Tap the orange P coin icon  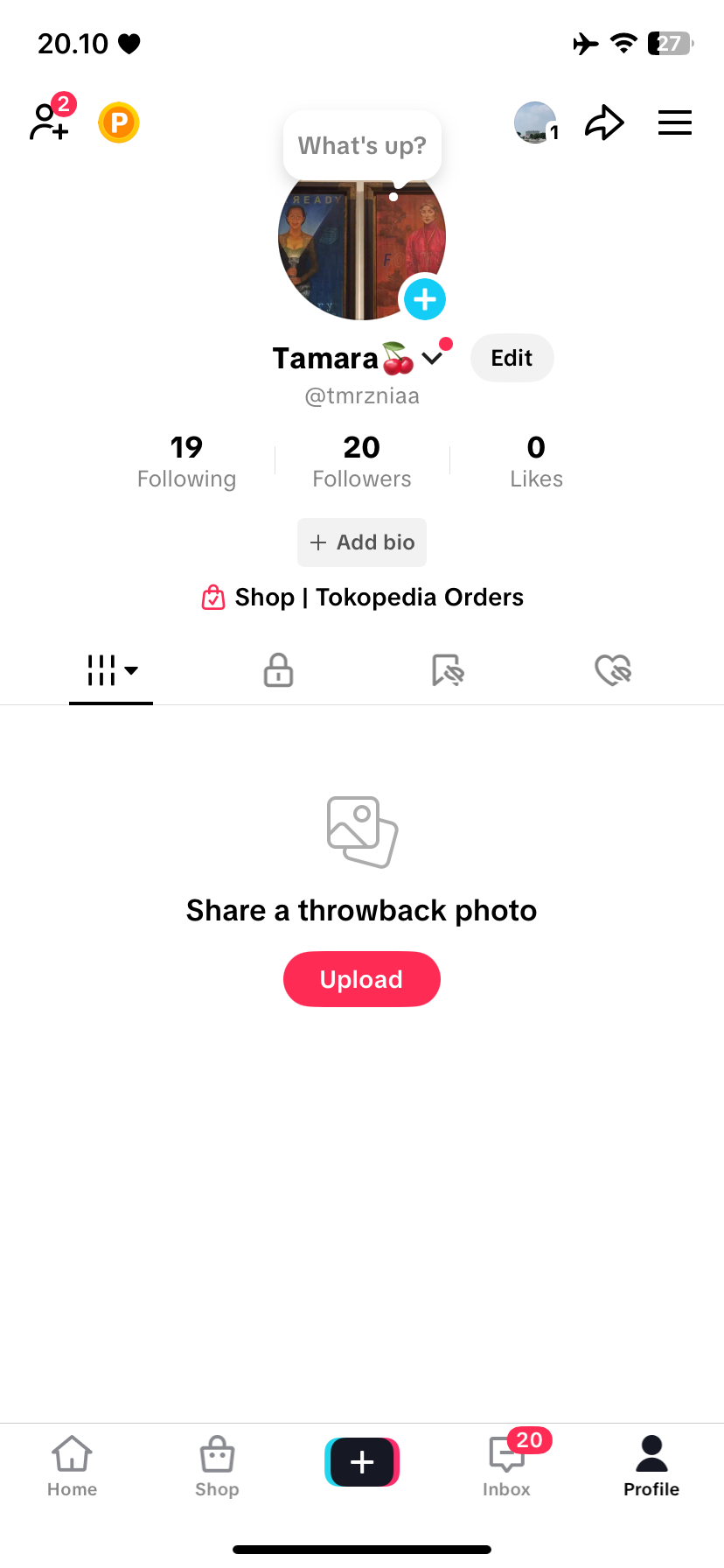click(119, 122)
